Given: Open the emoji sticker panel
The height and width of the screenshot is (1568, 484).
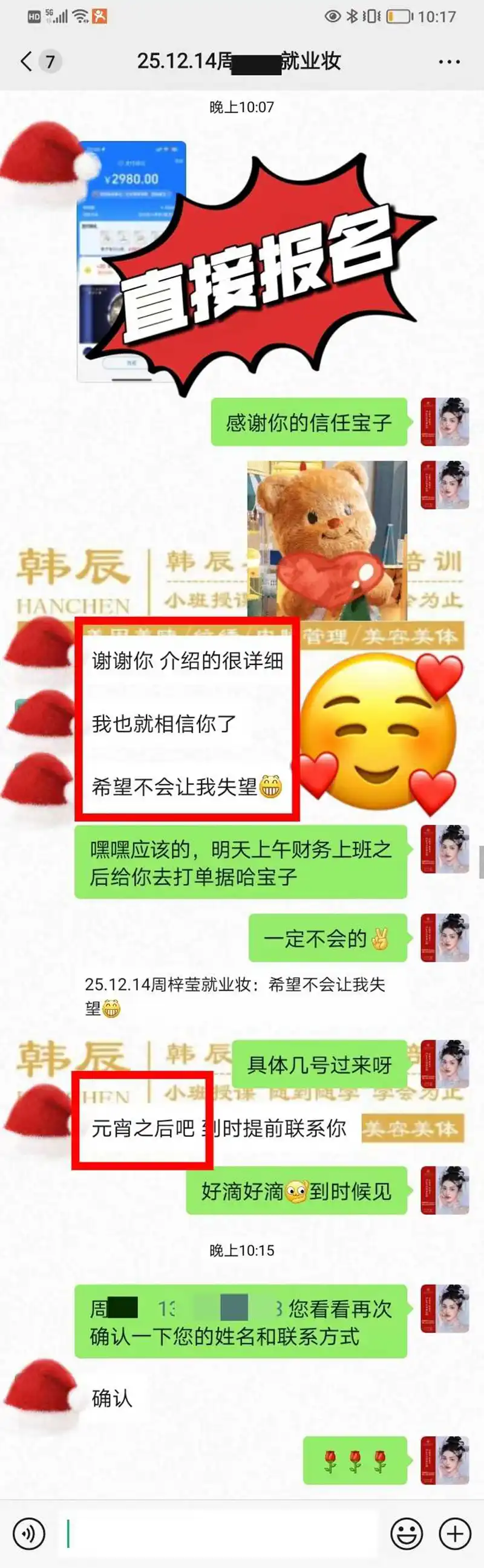Looking at the screenshot, I should coord(406,1534).
